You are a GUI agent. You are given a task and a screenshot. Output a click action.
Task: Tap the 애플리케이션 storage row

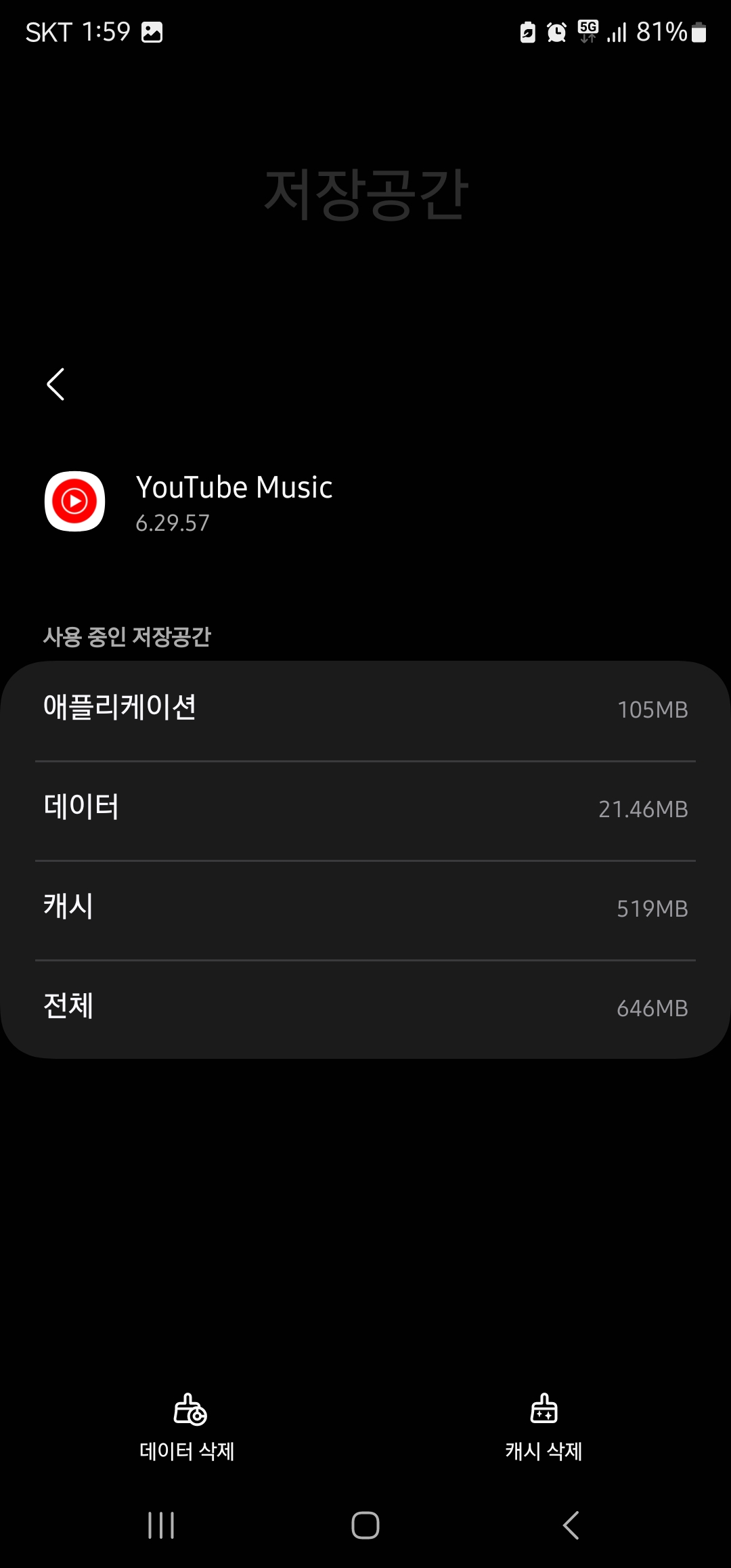click(x=365, y=709)
